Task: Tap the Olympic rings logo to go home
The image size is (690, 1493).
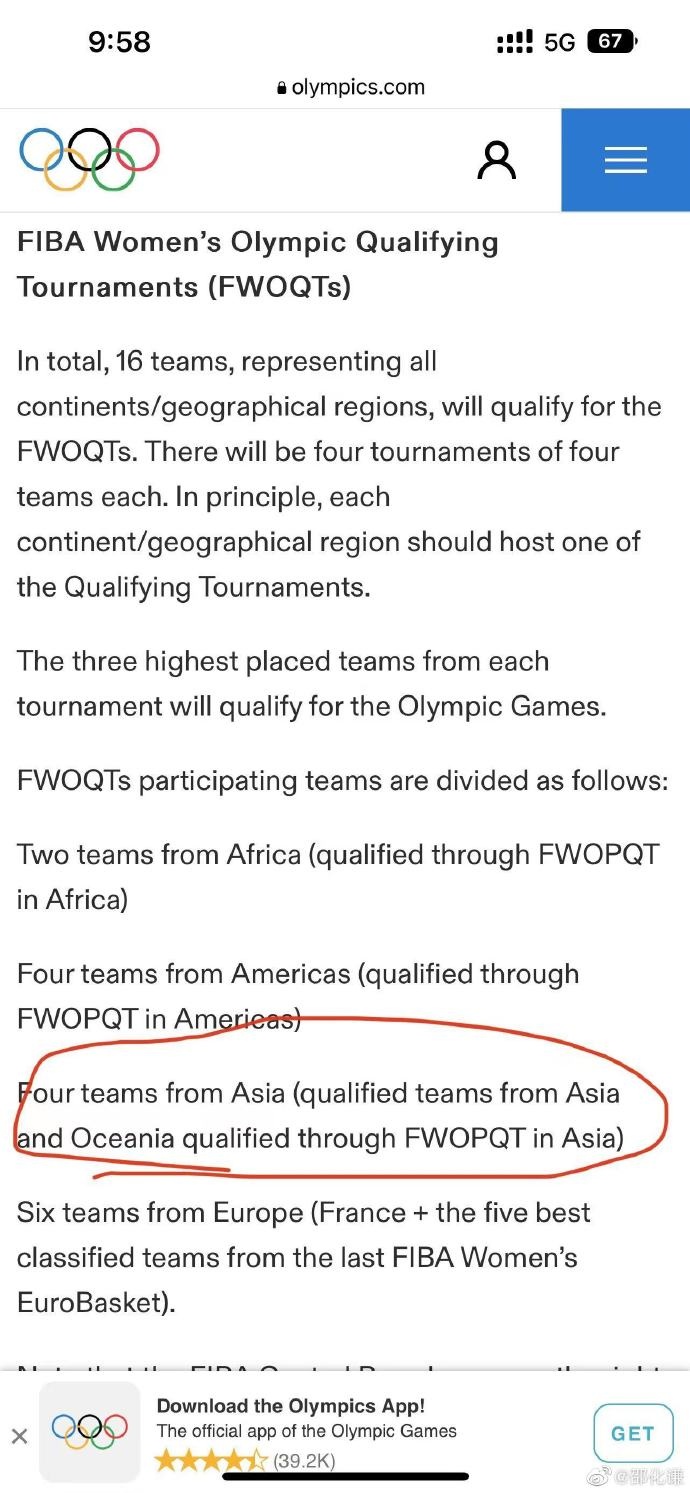Action: 89,159
